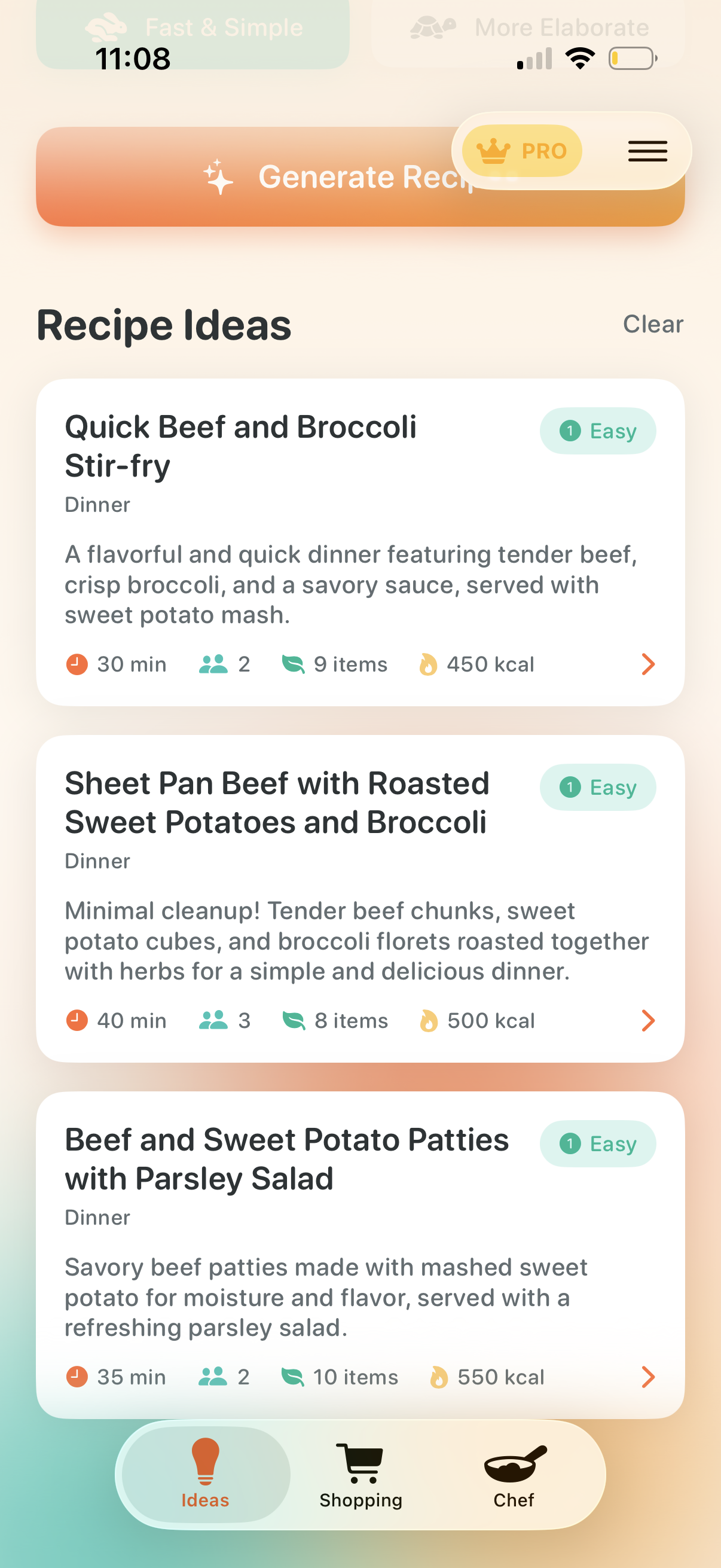The image size is (721, 1568).
Task: Tap the servings icon showing 3 people
Action: pyautogui.click(x=214, y=1020)
